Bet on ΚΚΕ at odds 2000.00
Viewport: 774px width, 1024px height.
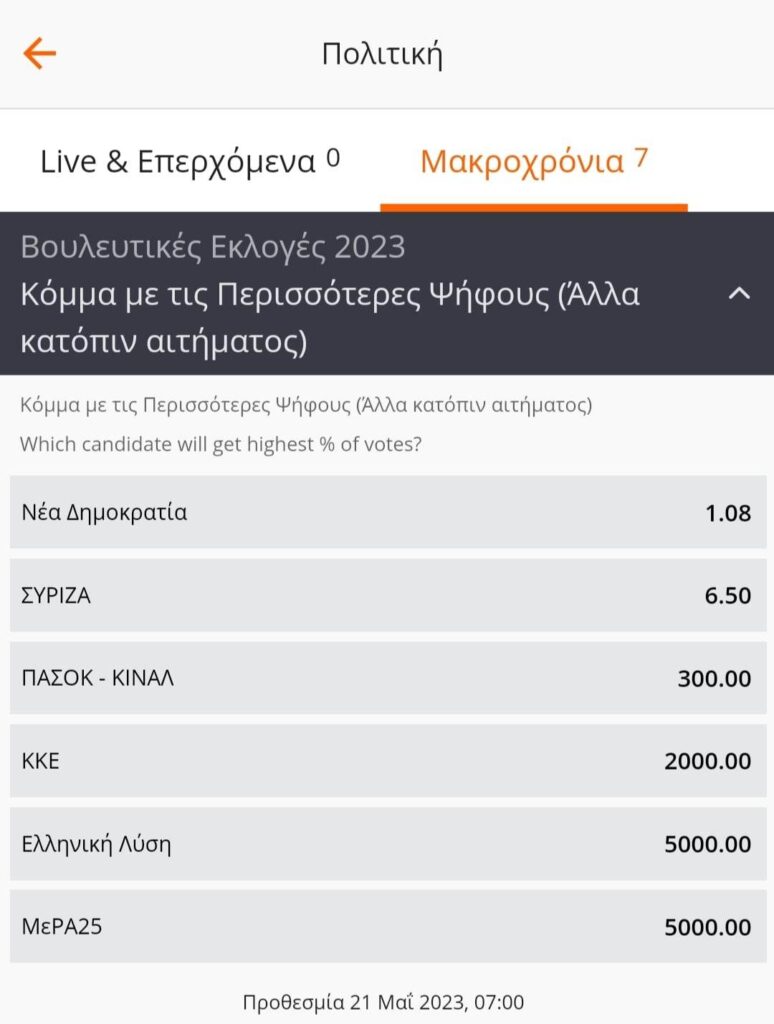coord(387,761)
